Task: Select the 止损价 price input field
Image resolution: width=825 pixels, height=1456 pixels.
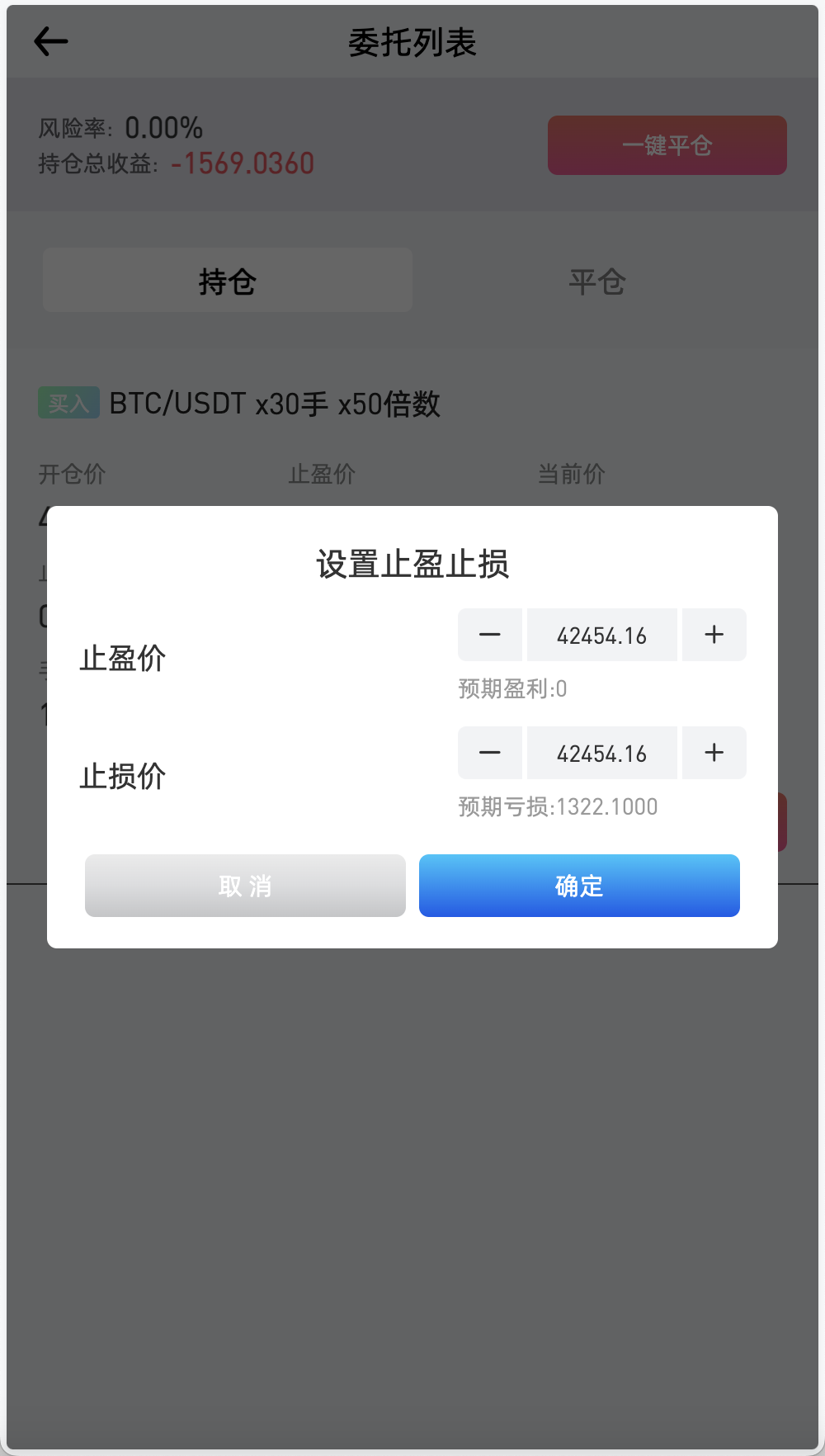Action: [x=601, y=753]
